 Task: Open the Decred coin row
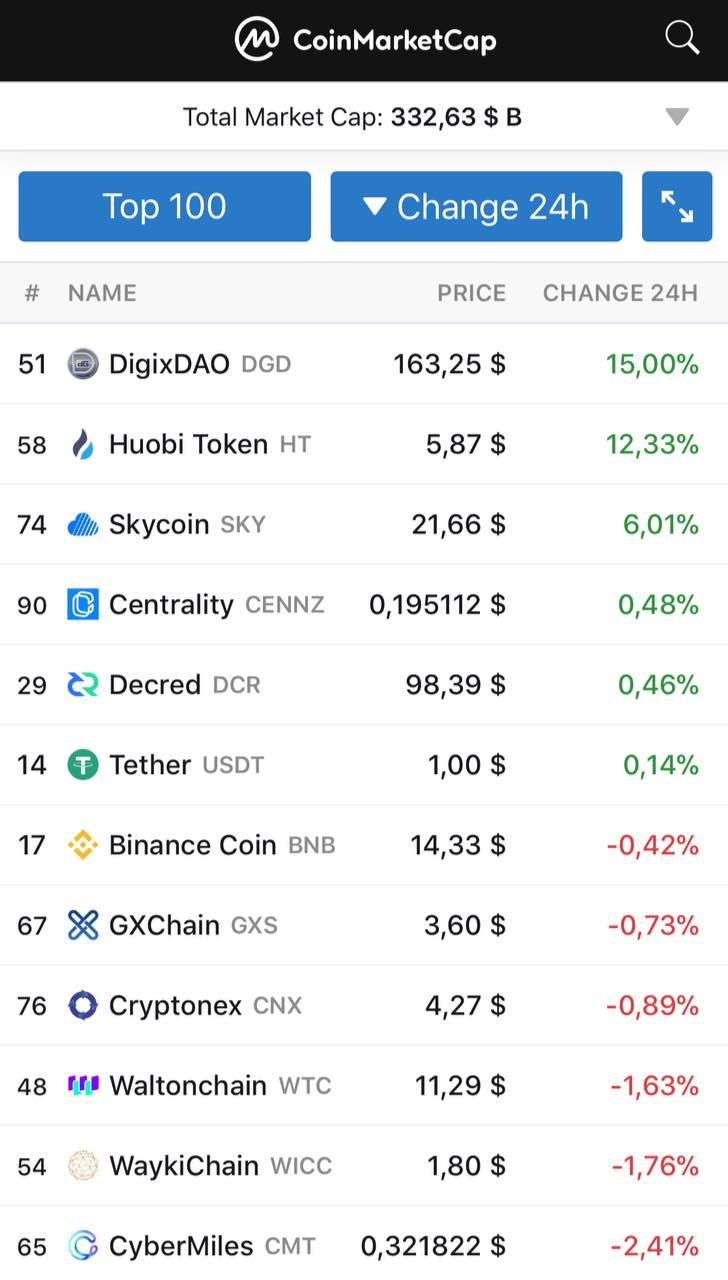click(x=364, y=684)
